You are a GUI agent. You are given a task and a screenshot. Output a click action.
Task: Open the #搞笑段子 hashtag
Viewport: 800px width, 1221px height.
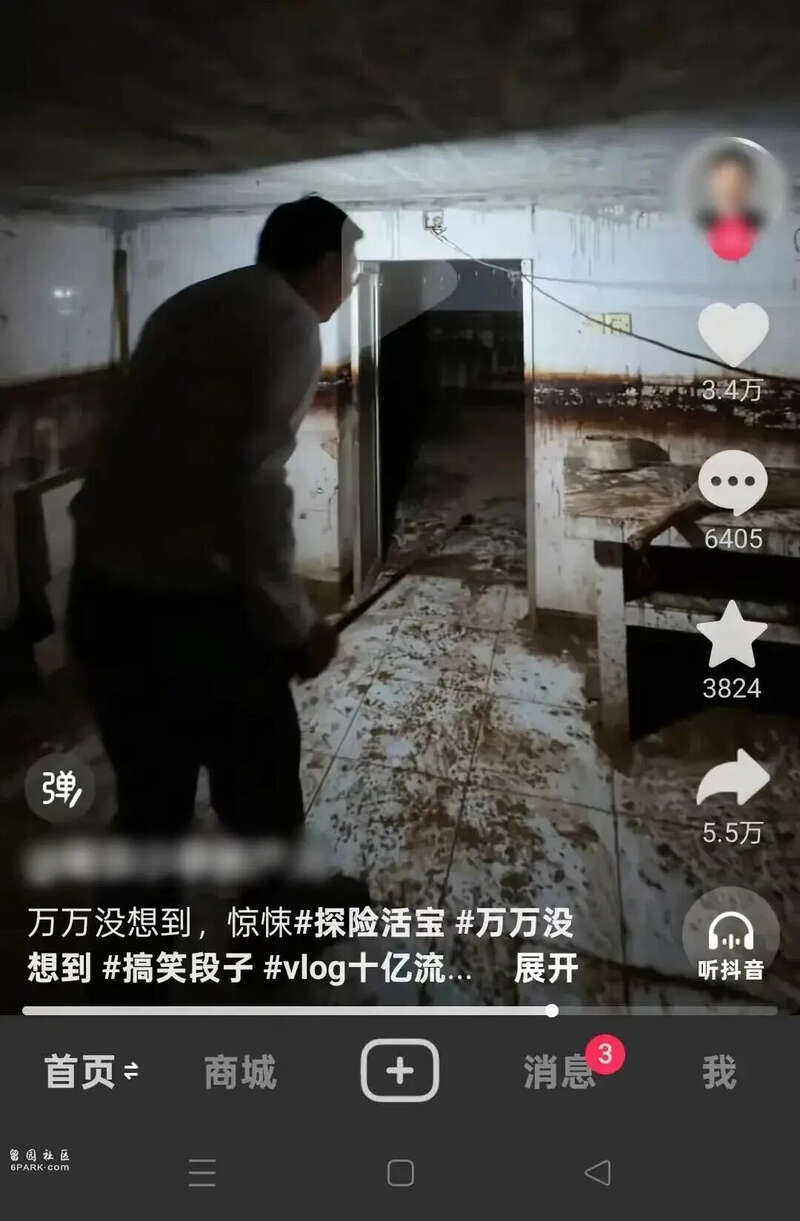point(178,968)
